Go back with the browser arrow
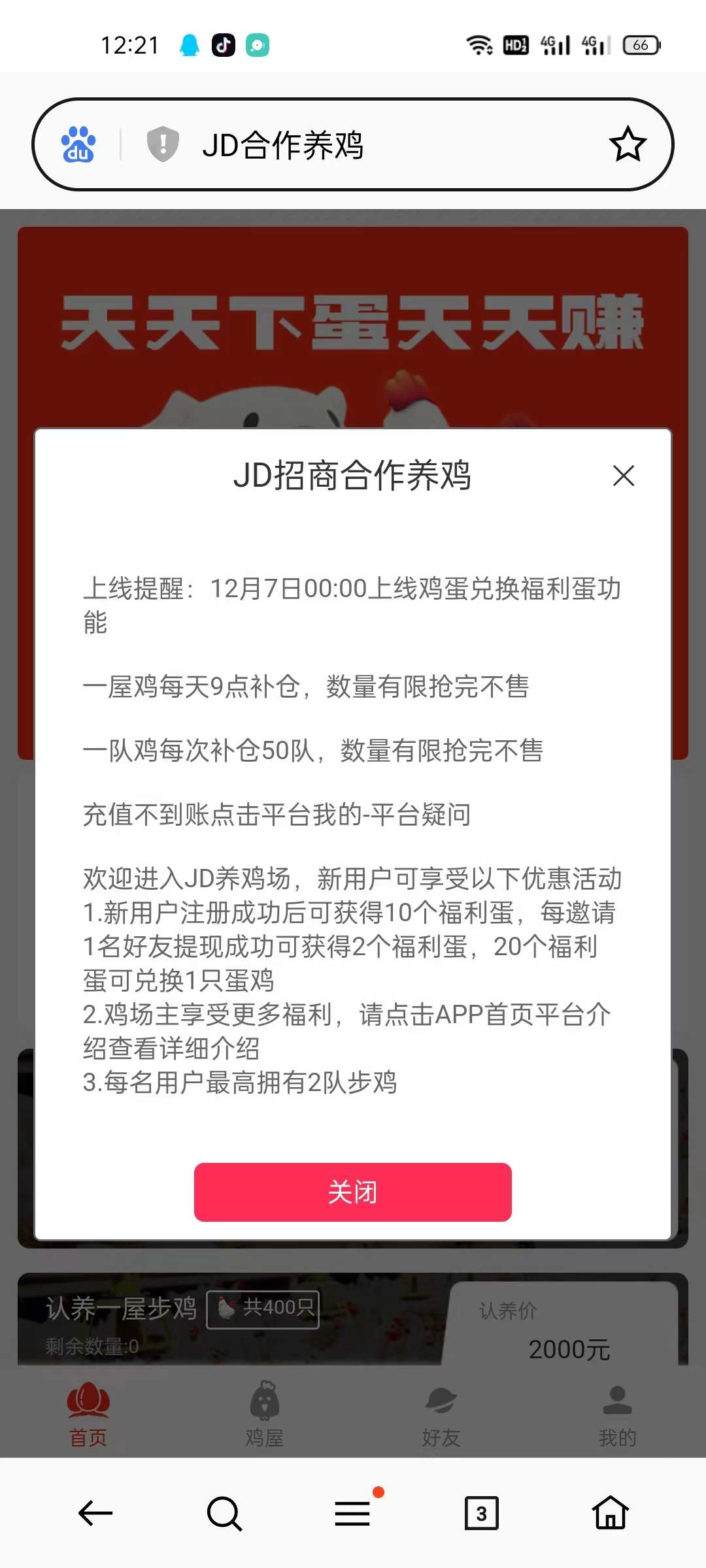This screenshot has width=706, height=1568. tap(95, 1513)
